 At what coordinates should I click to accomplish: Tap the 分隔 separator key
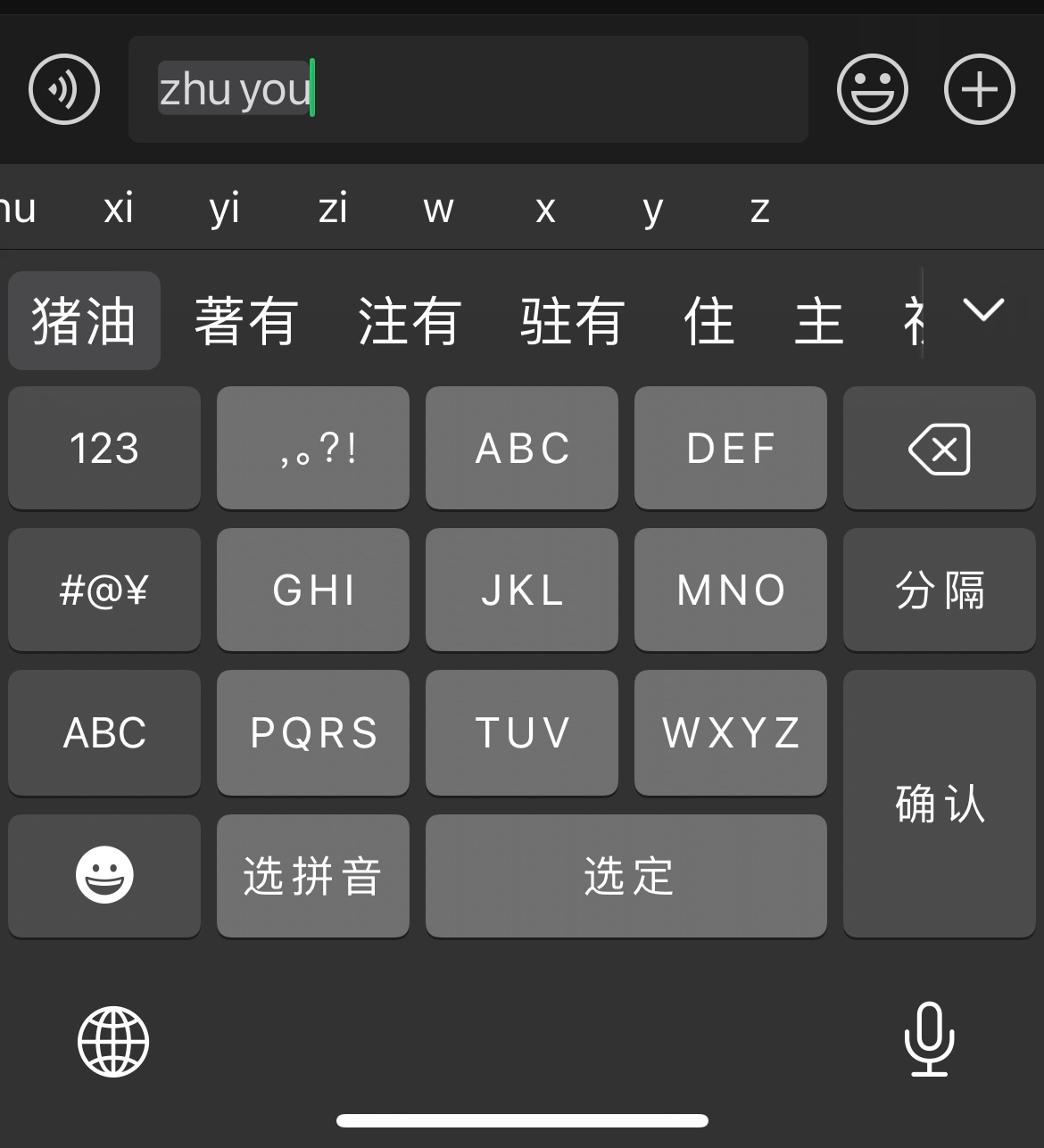coord(939,590)
